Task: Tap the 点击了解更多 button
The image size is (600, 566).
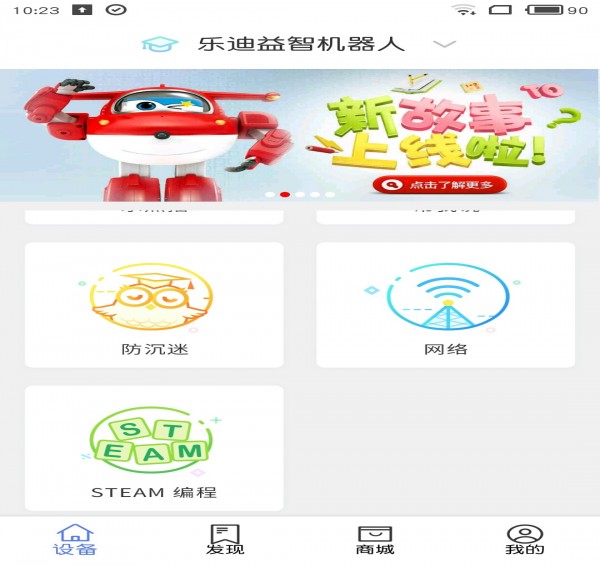Action: coord(439,185)
